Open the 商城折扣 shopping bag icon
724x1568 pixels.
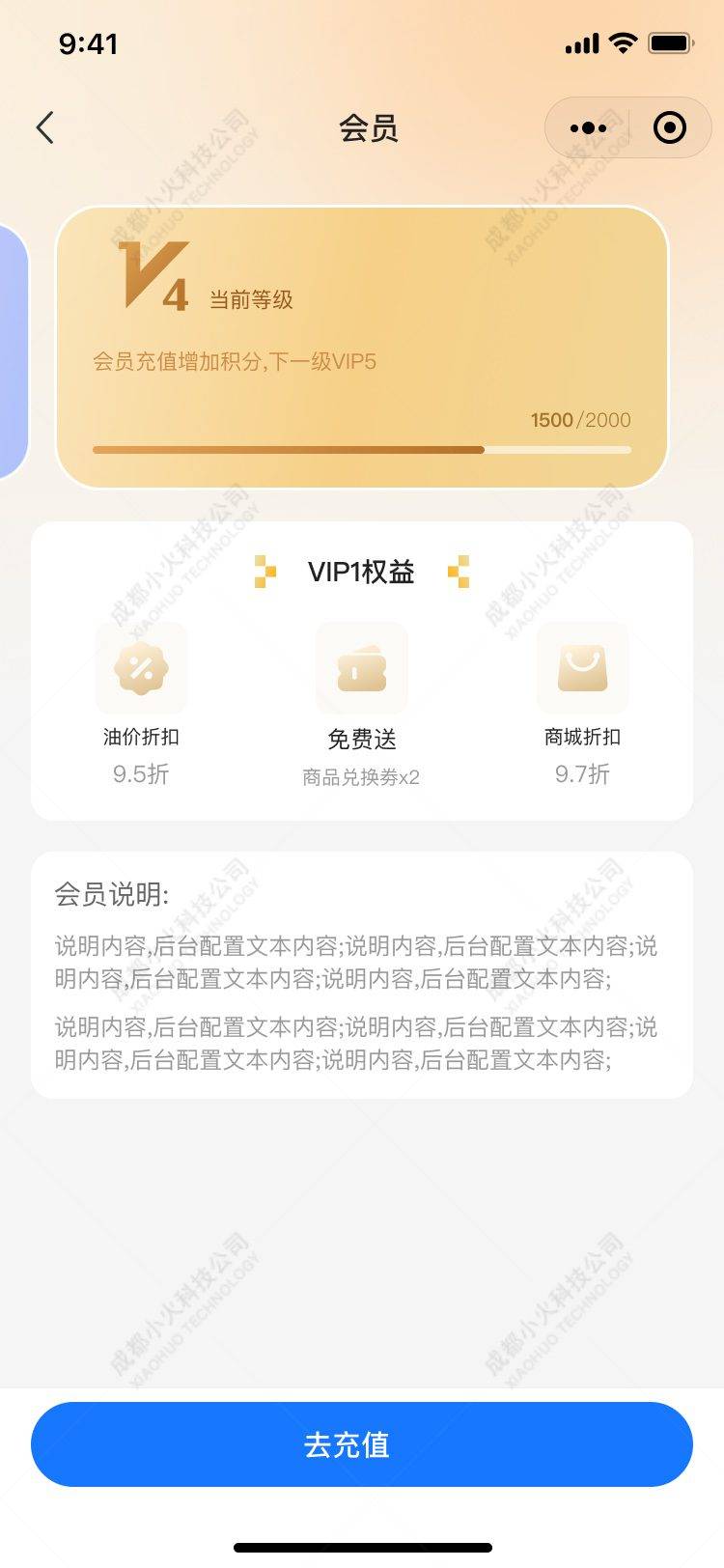tap(582, 668)
